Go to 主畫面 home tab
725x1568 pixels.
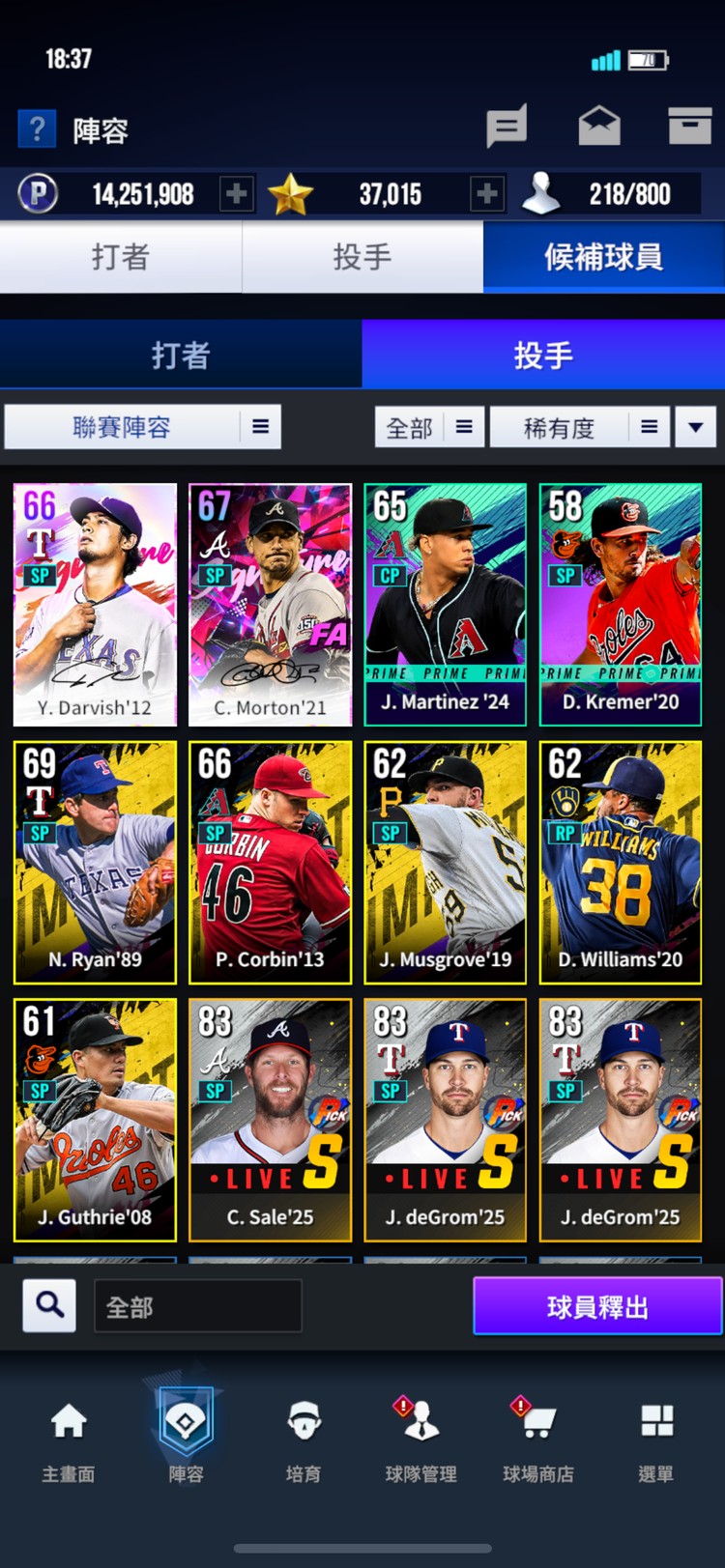point(68,1439)
